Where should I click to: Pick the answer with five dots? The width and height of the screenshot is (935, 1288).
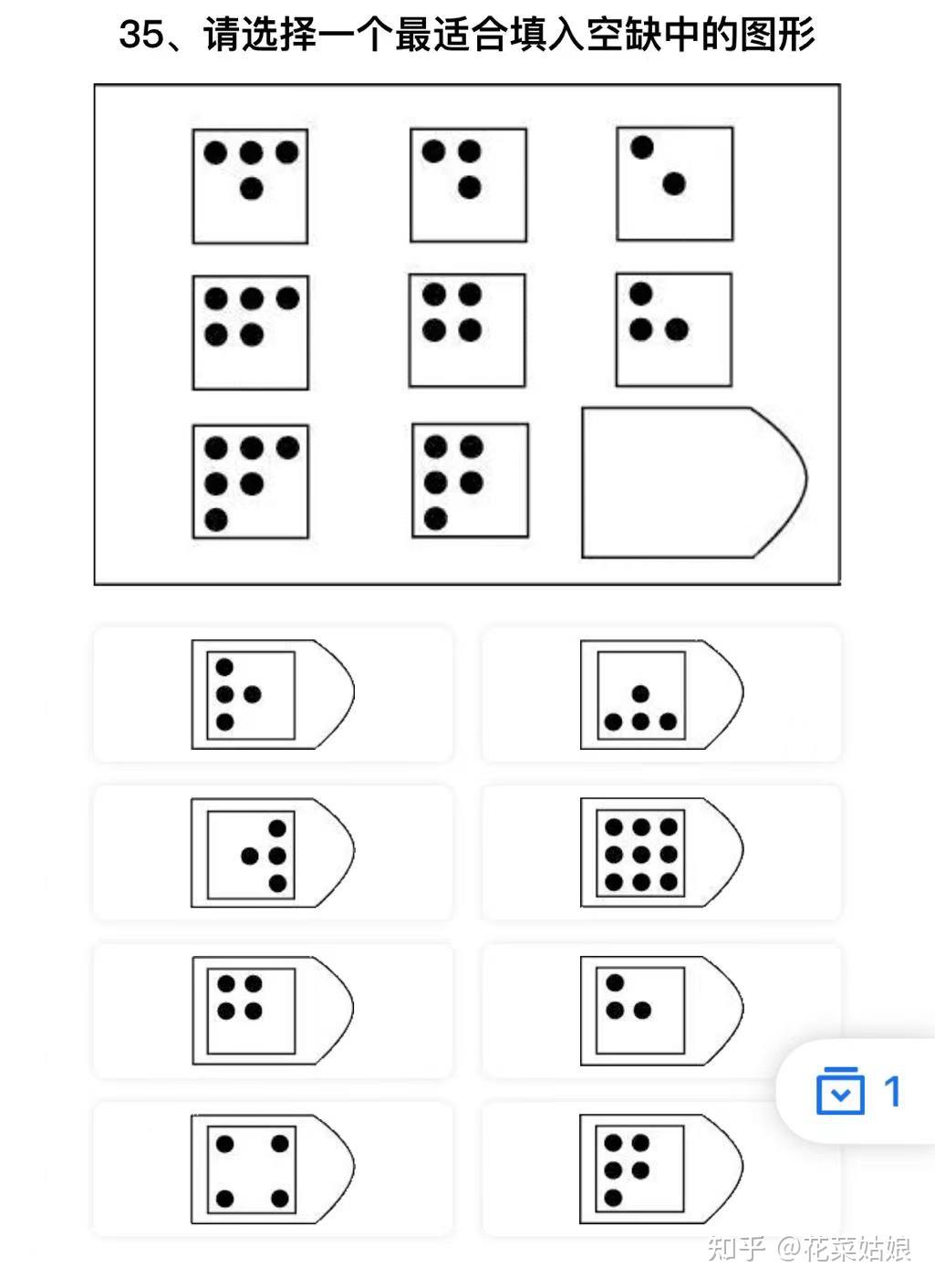[x=661, y=1169]
